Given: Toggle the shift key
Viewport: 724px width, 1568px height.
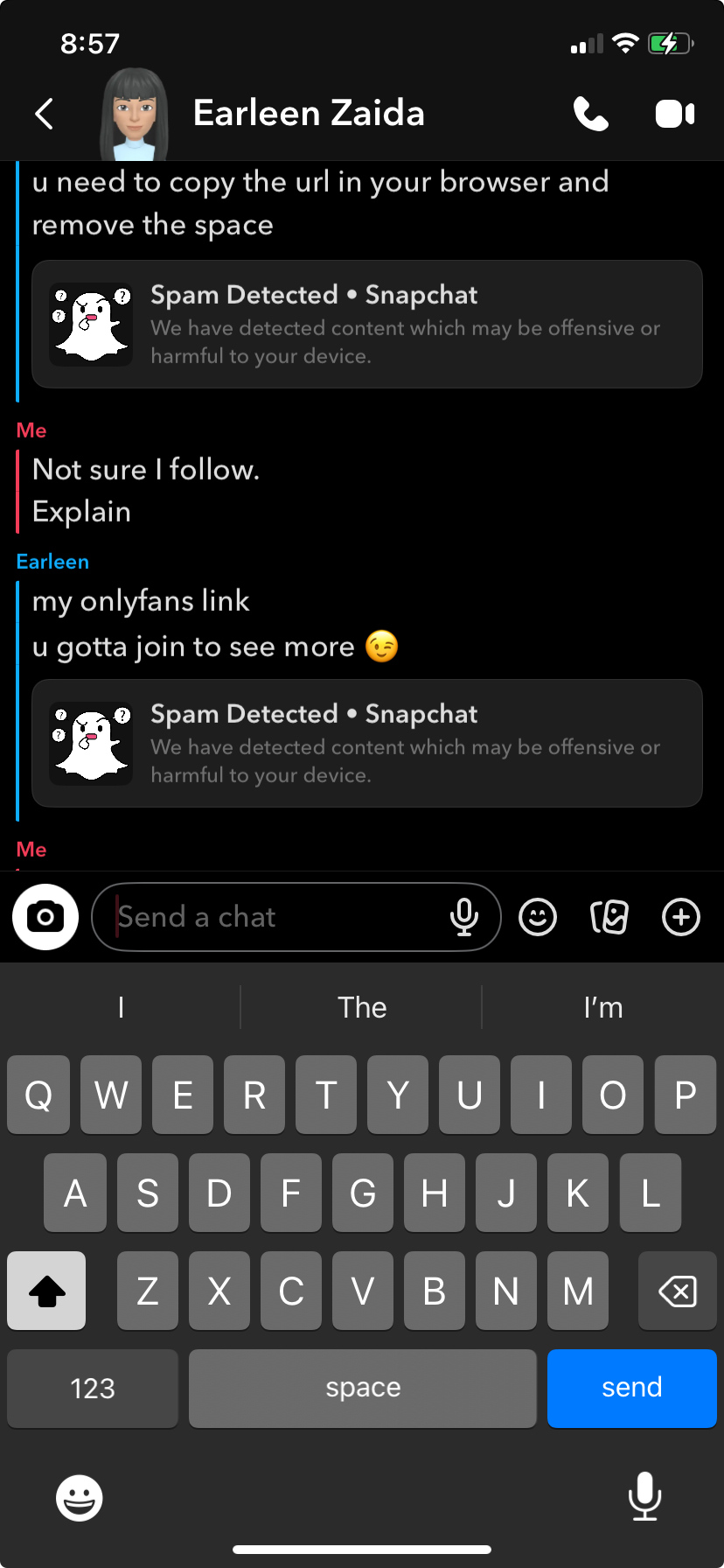Looking at the screenshot, I should pos(47,1291).
